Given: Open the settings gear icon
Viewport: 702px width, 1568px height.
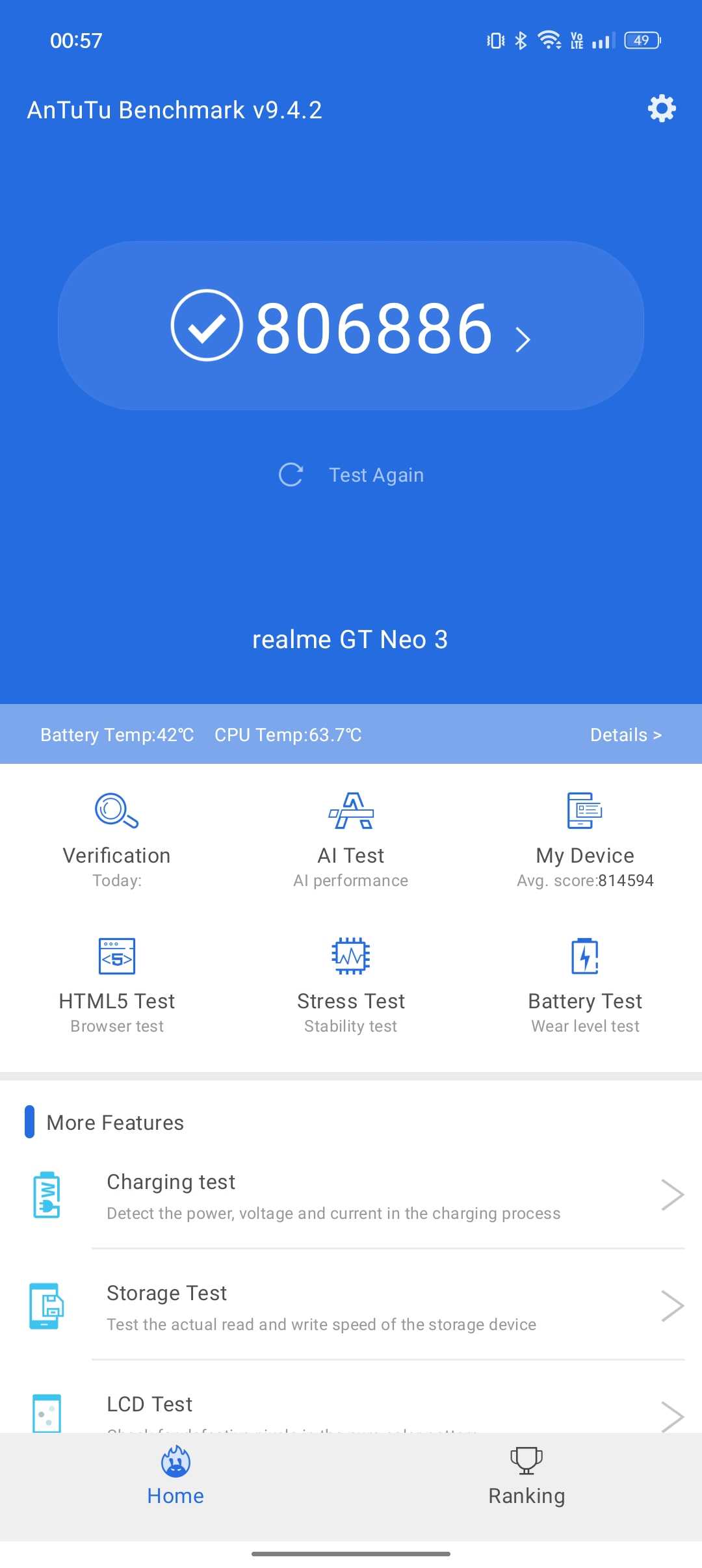Looking at the screenshot, I should click(662, 109).
